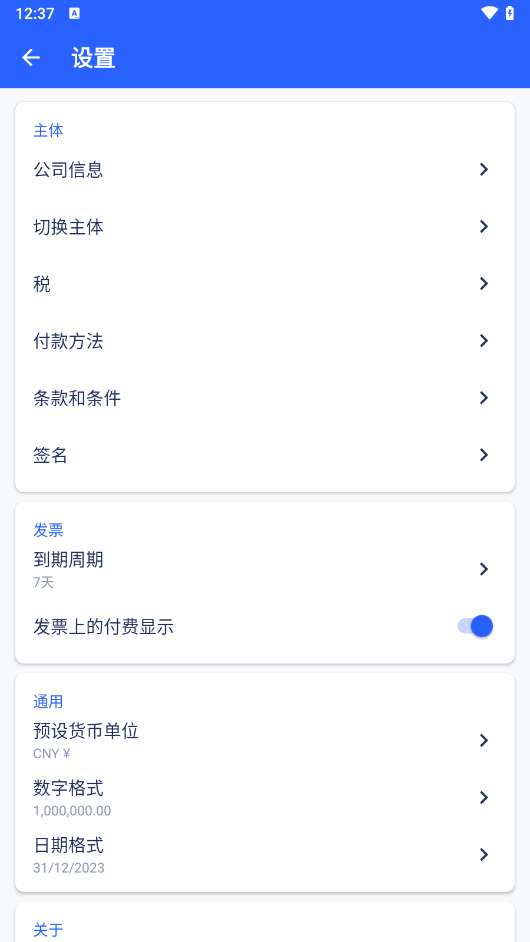This screenshot has width=530, height=942.
Task: Open 付款方法 settings
Action: pos(265,341)
